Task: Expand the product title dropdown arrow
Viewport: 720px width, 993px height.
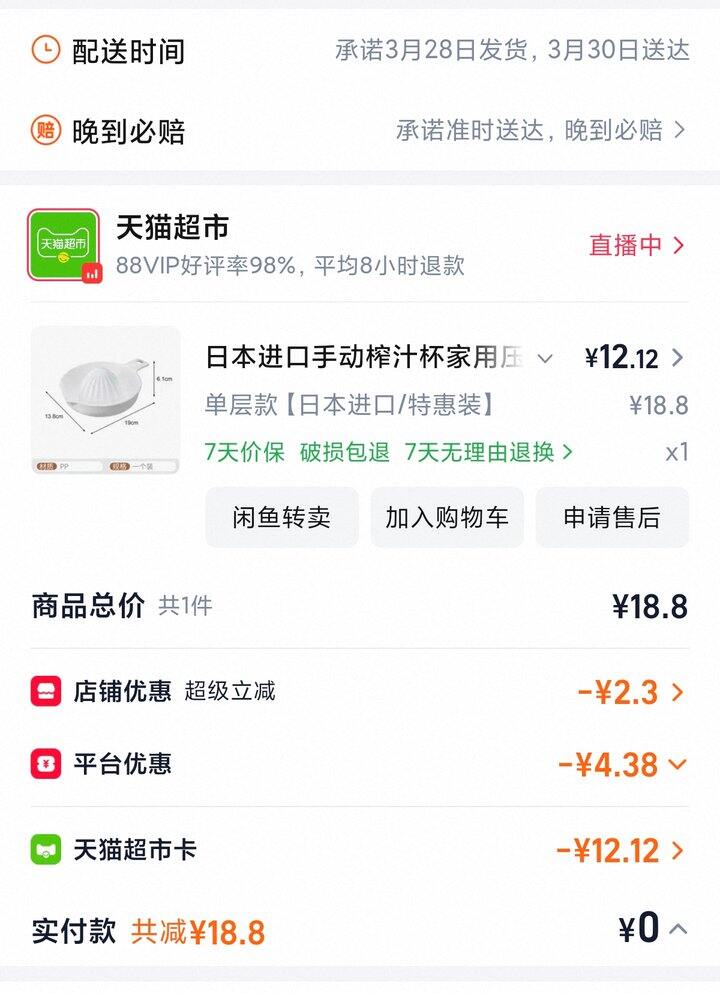Action: coord(545,358)
